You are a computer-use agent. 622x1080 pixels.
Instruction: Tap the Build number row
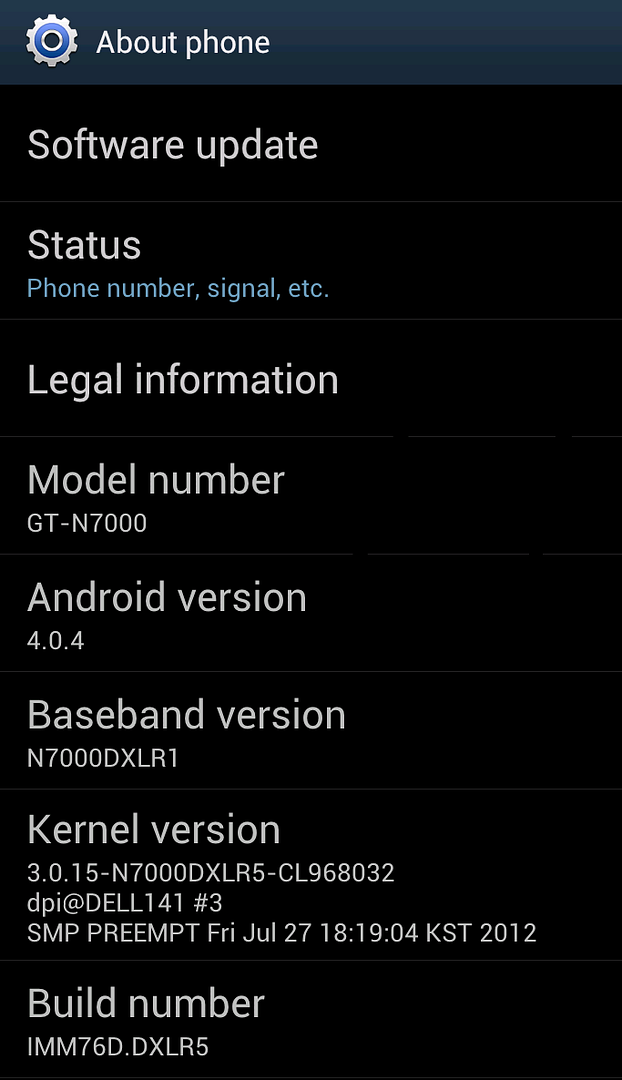(310, 1020)
